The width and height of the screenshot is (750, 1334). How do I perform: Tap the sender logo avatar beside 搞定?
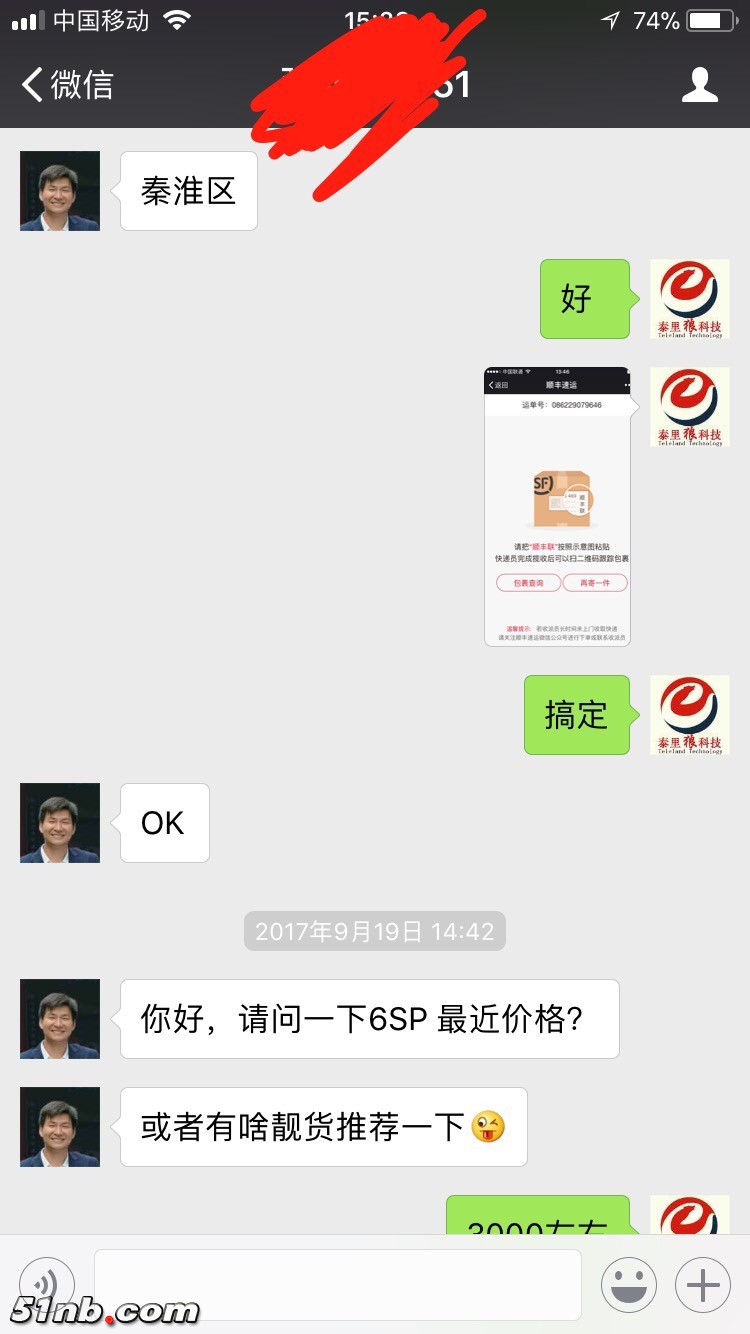[689, 714]
